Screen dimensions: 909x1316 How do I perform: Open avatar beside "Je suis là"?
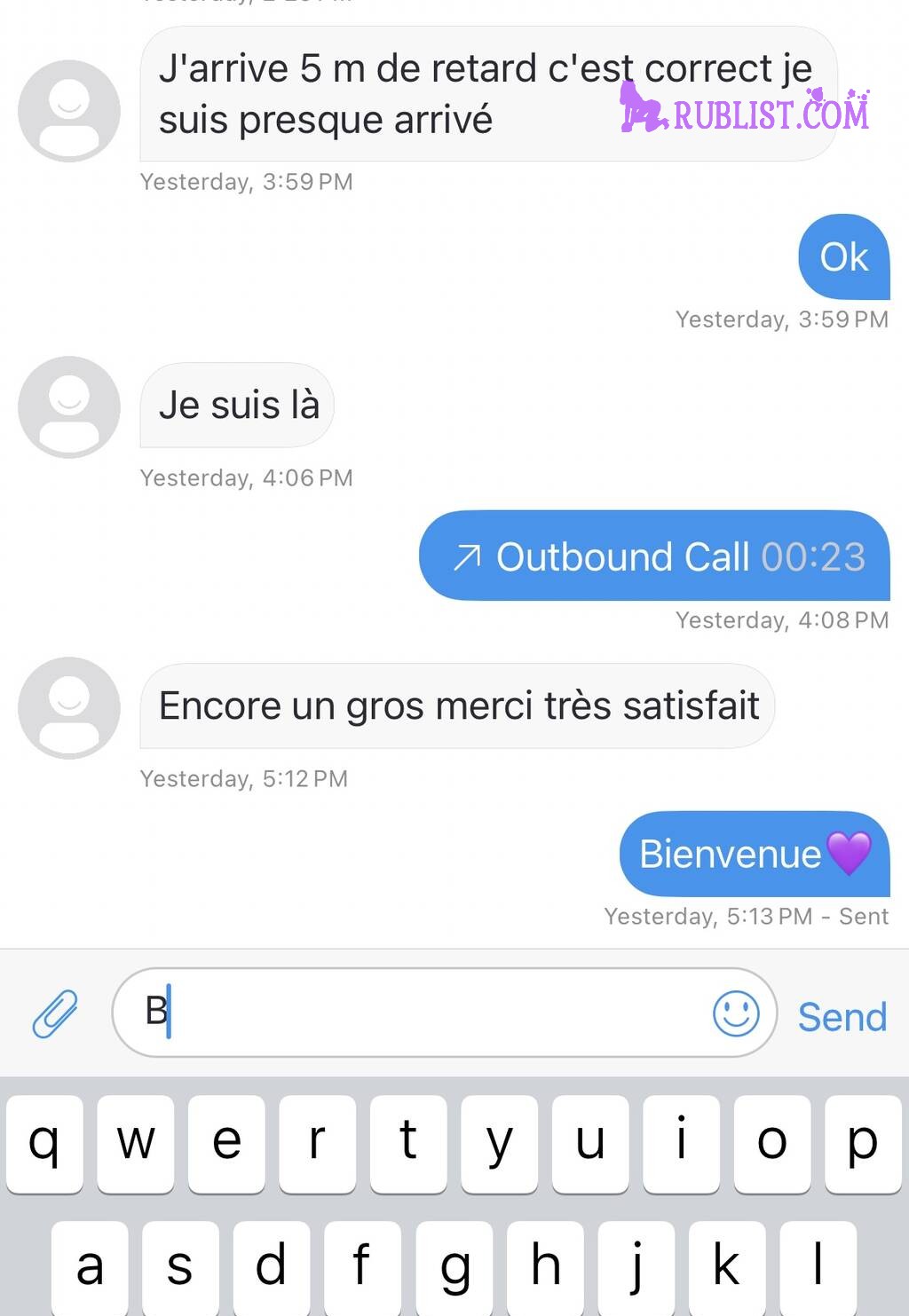pyautogui.click(x=69, y=407)
